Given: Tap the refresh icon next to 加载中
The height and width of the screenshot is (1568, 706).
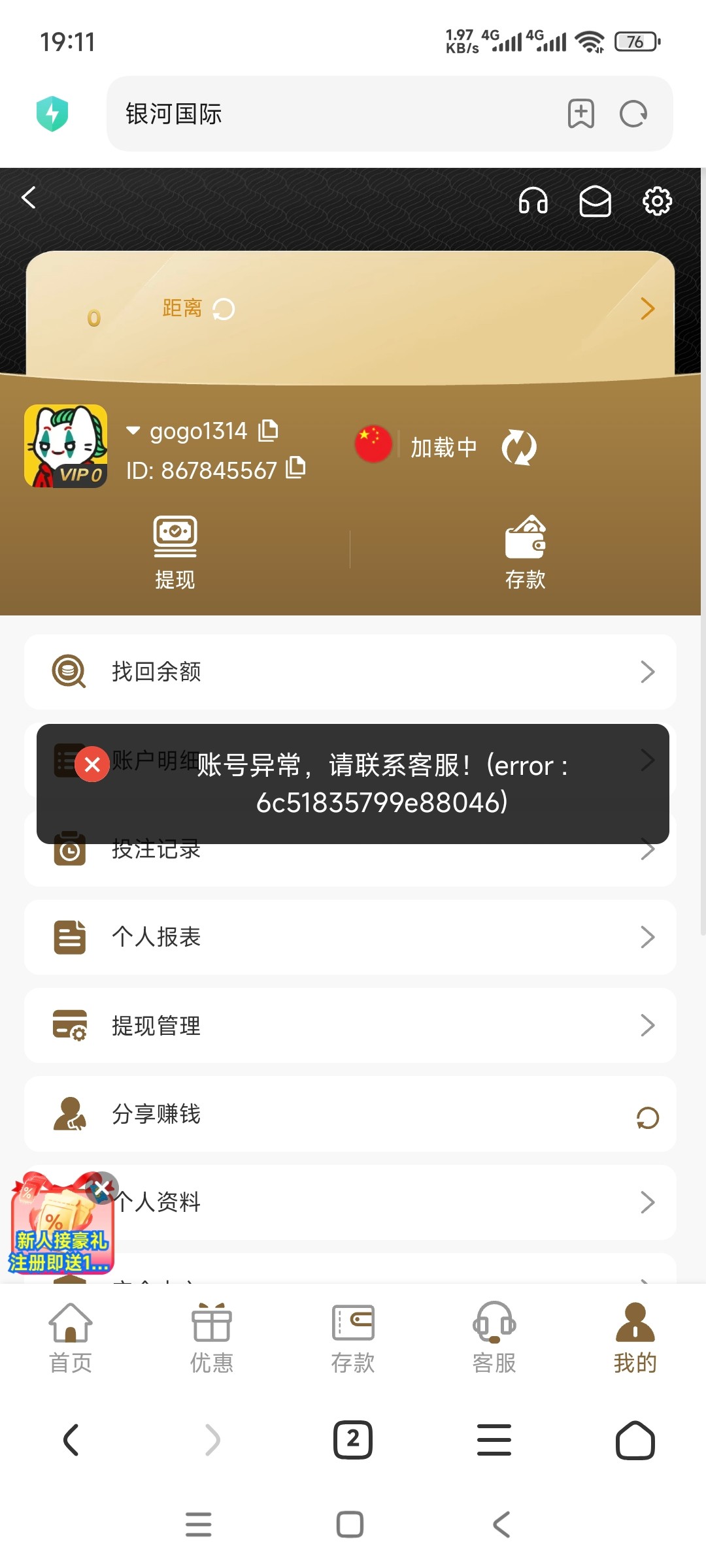Looking at the screenshot, I should [x=520, y=446].
